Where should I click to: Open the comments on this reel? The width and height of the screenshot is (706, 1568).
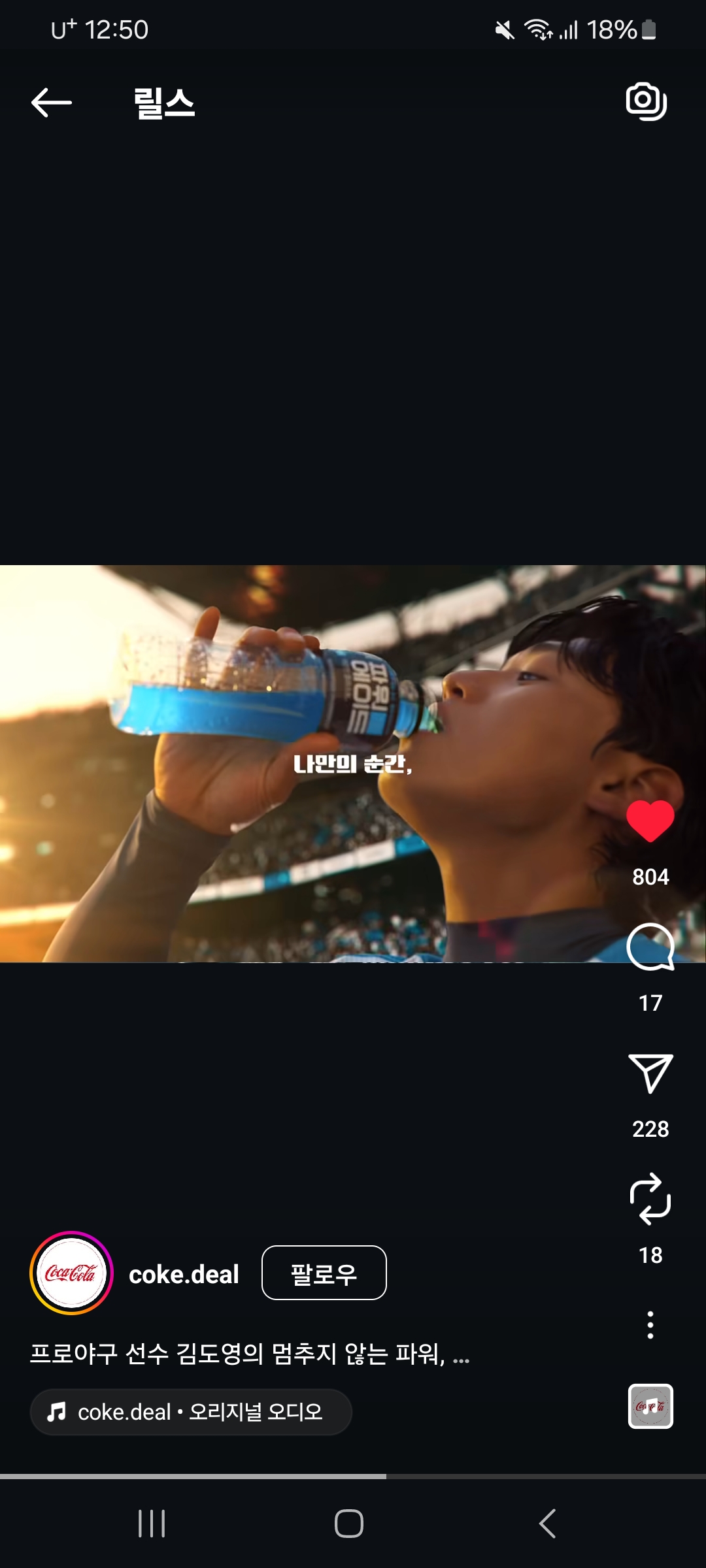click(650, 947)
